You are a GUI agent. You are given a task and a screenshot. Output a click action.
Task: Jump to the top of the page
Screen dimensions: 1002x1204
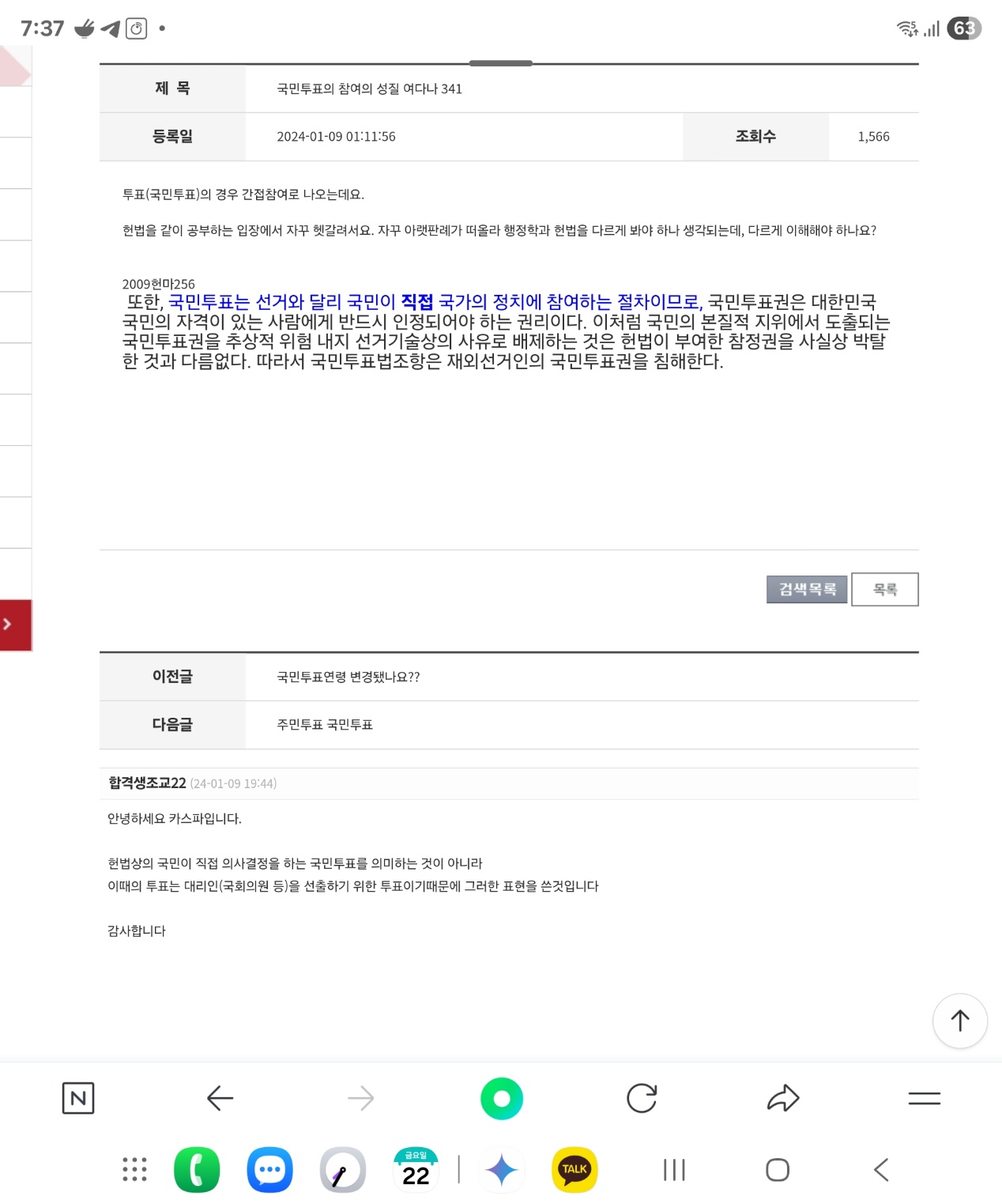tap(959, 1021)
